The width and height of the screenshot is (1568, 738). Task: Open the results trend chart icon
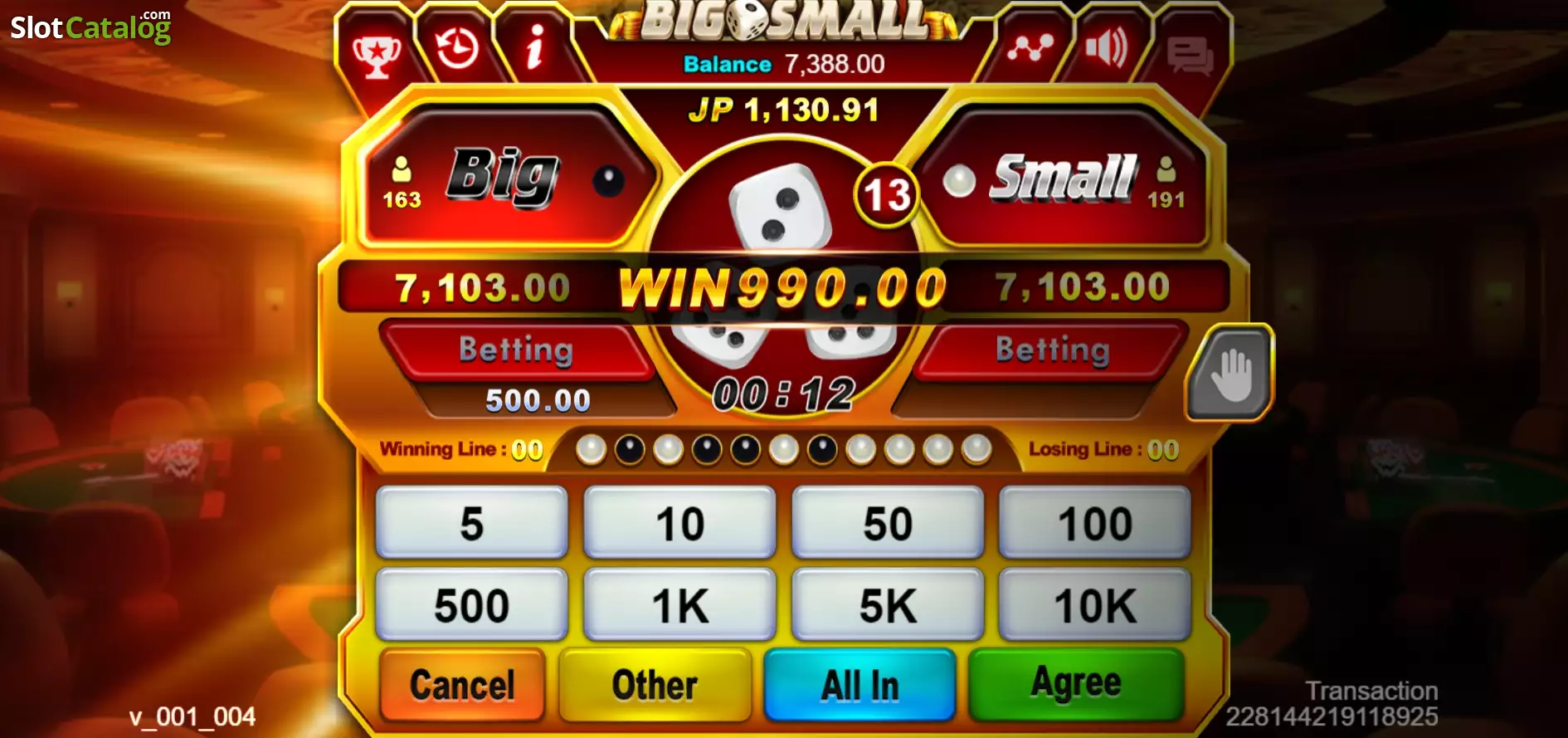point(1030,48)
